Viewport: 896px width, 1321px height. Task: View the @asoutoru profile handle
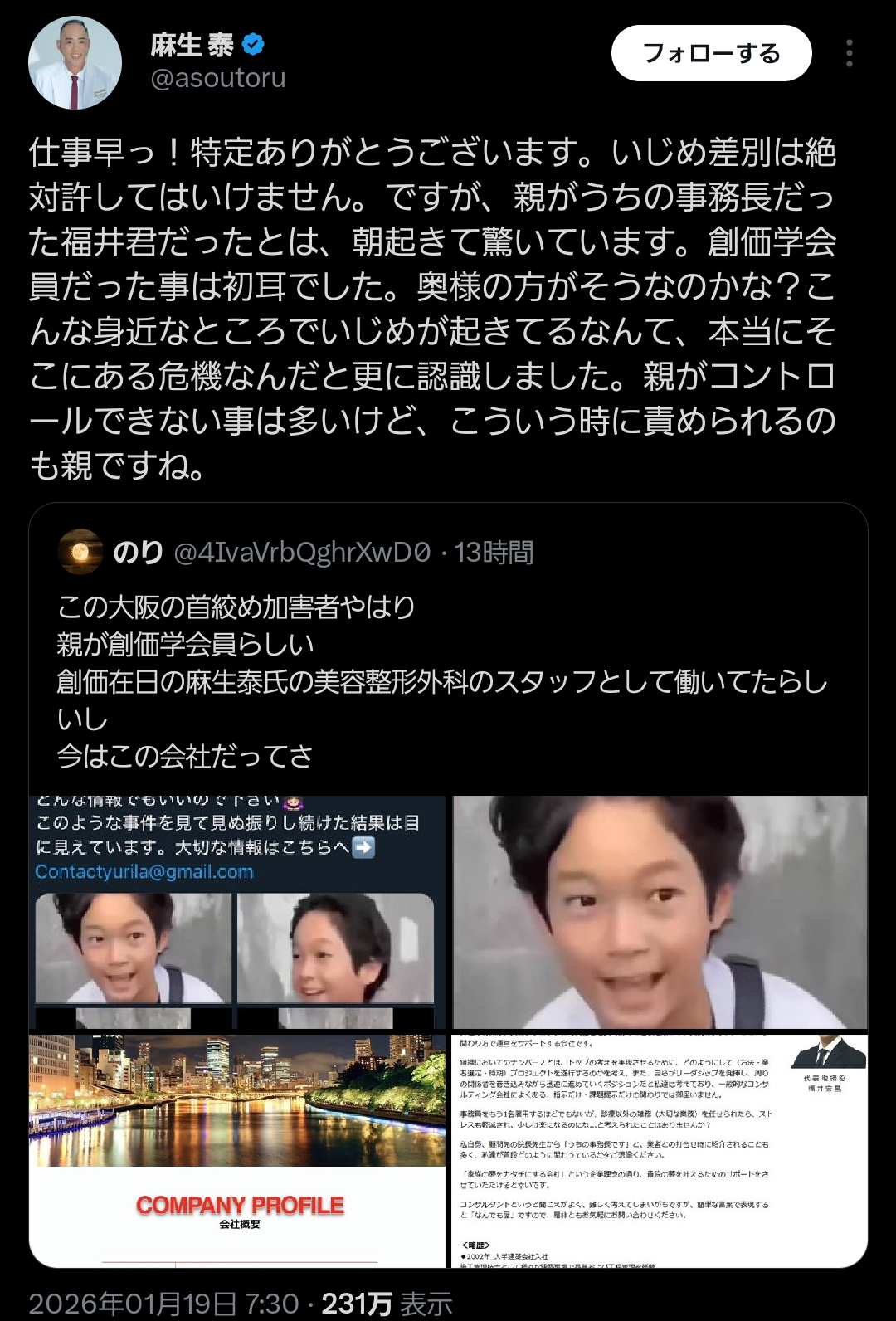pos(218,78)
